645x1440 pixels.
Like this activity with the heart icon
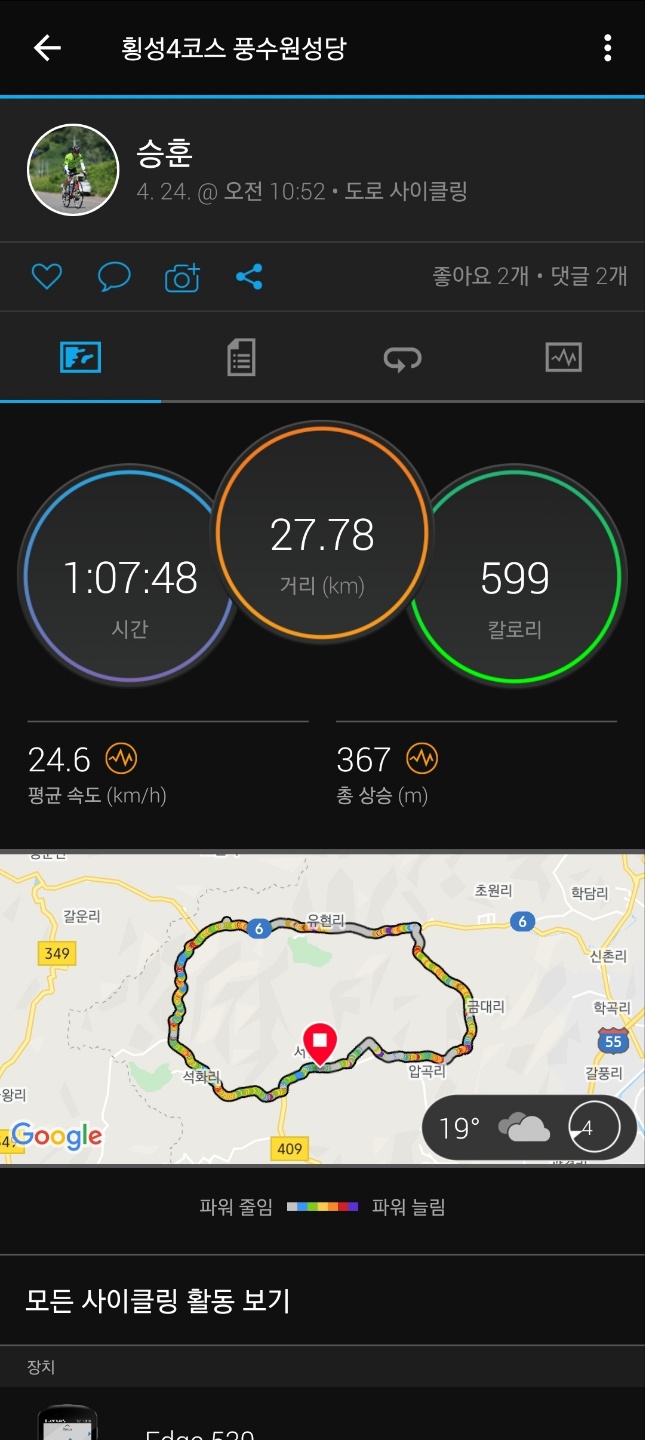[x=47, y=277]
